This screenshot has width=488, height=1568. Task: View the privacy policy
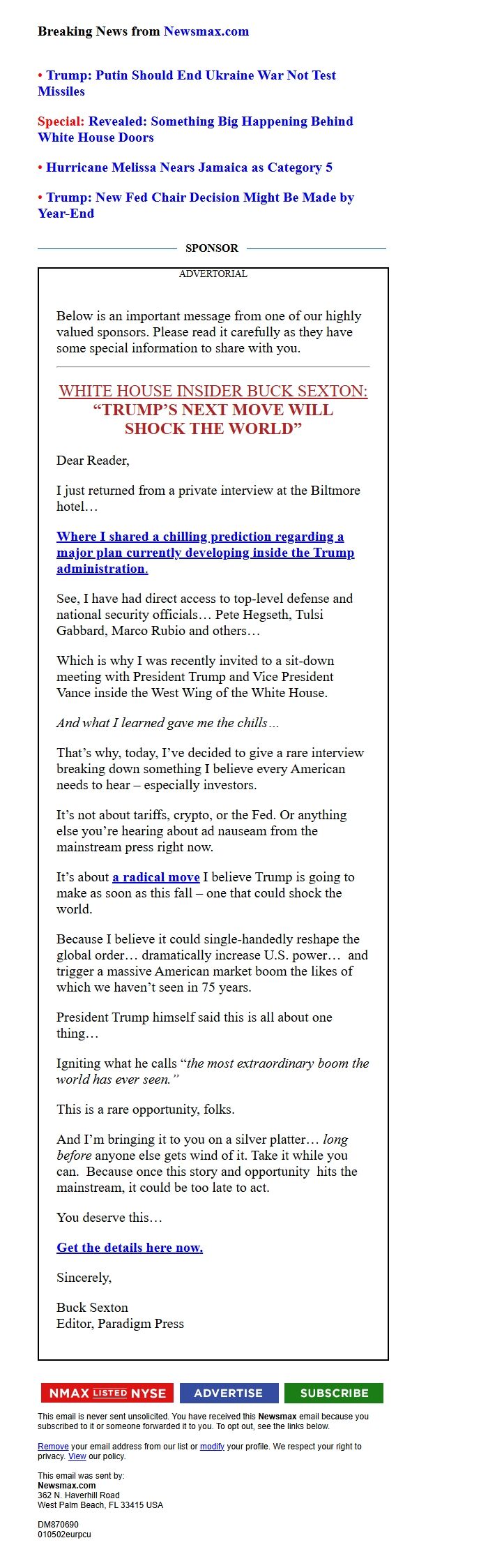[x=77, y=1456]
